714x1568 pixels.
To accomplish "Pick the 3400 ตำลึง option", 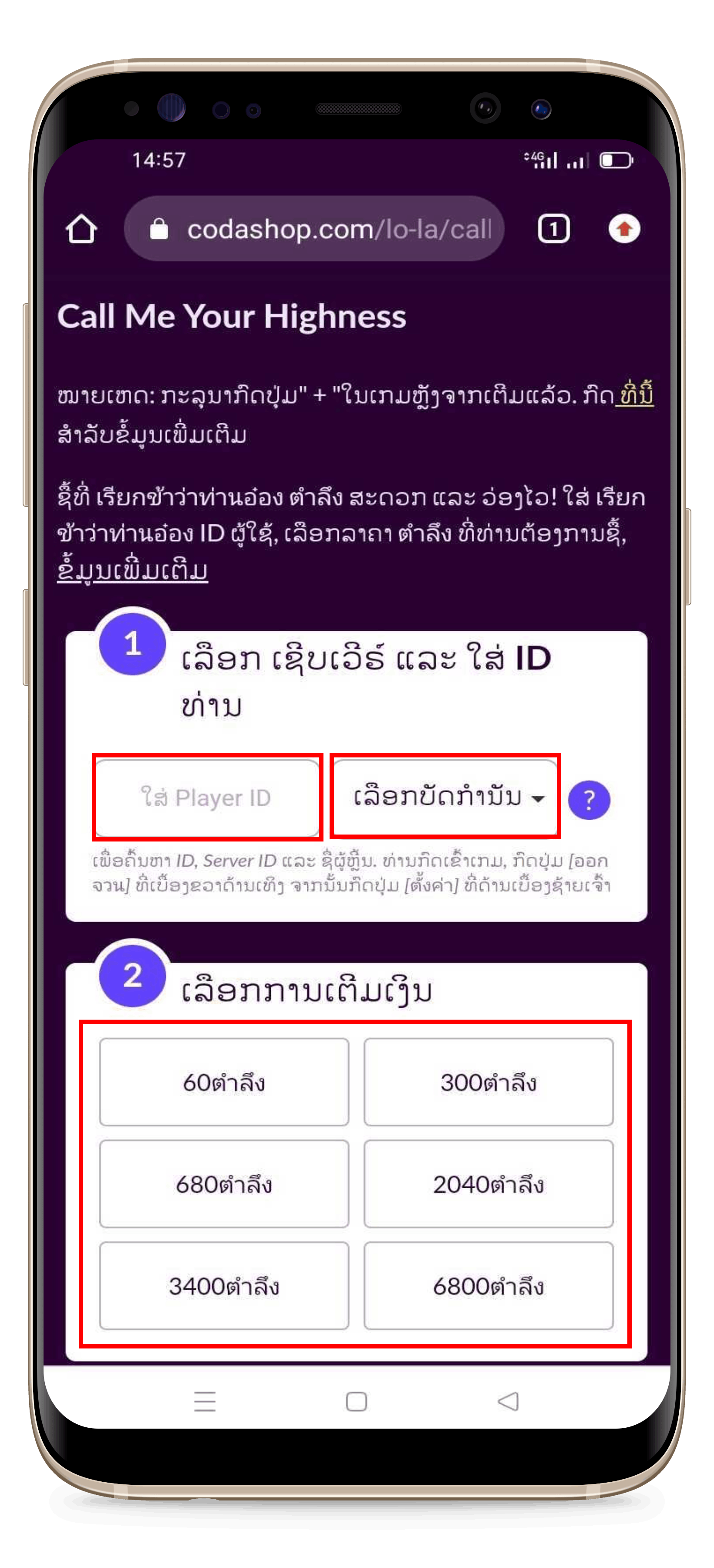I will pos(224,1286).
